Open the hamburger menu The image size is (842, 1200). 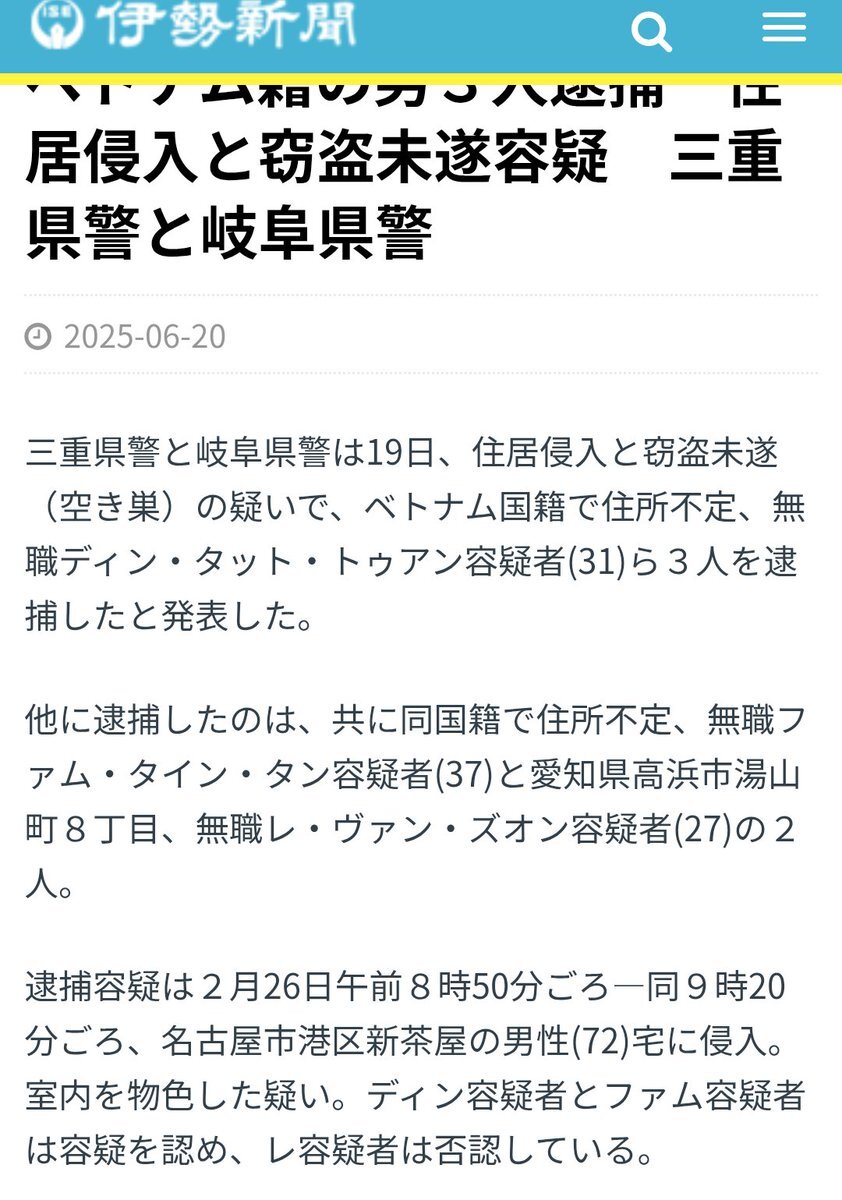click(x=783, y=28)
